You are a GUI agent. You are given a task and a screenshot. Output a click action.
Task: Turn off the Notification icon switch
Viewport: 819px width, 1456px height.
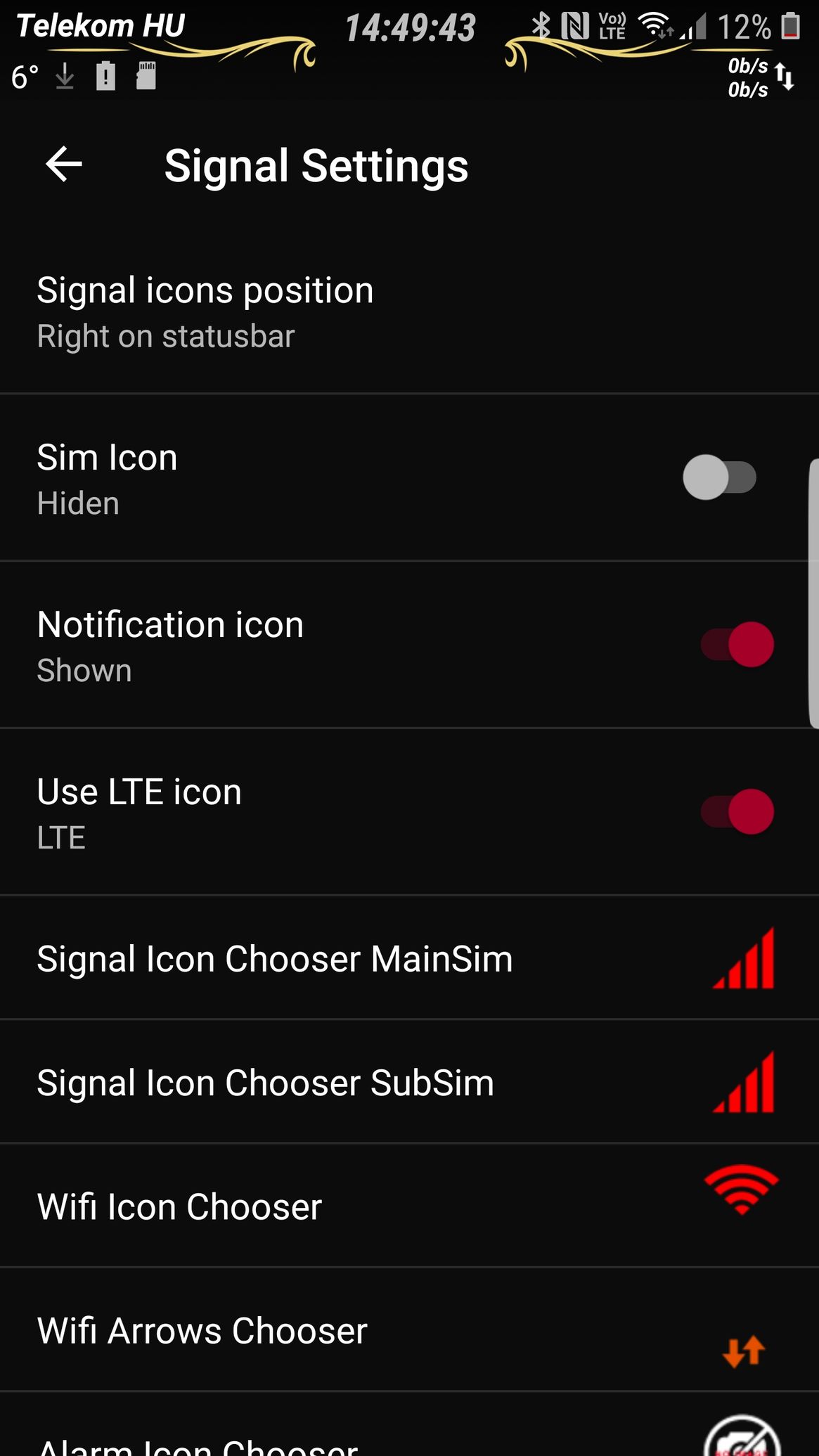coord(737,644)
